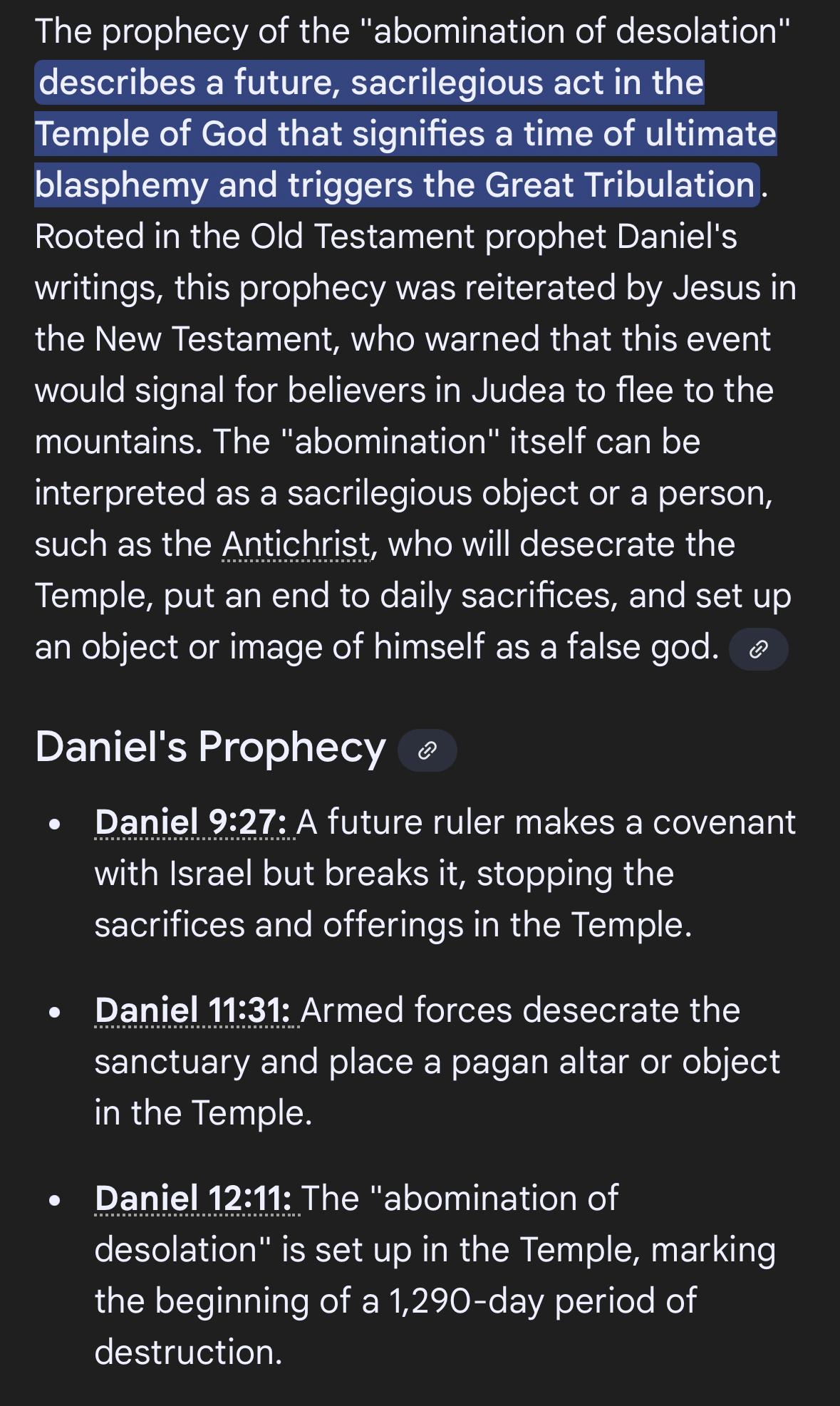
Task: Open the underlined Antichrist link
Action: pyautogui.click(x=296, y=544)
